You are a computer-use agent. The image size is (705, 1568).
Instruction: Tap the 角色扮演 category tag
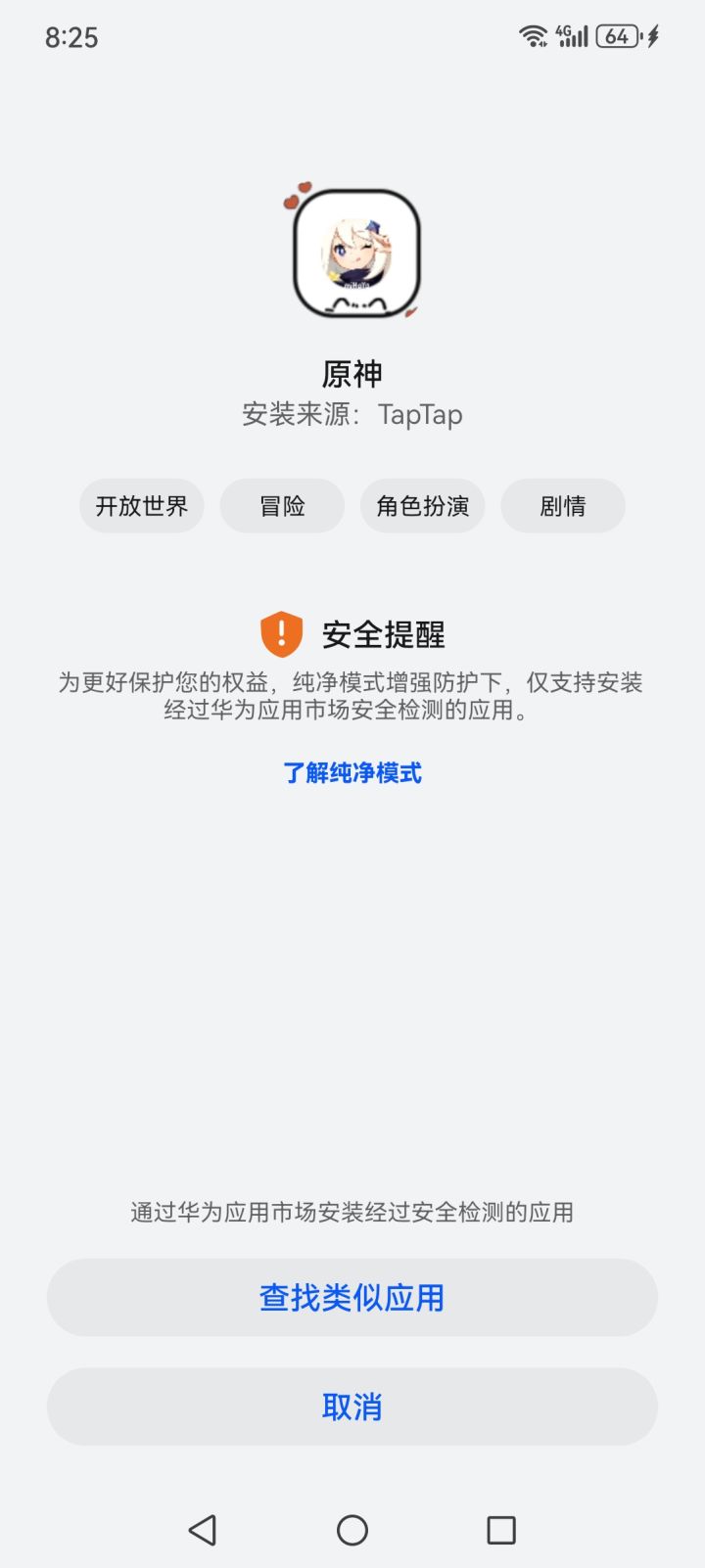pos(423,506)
